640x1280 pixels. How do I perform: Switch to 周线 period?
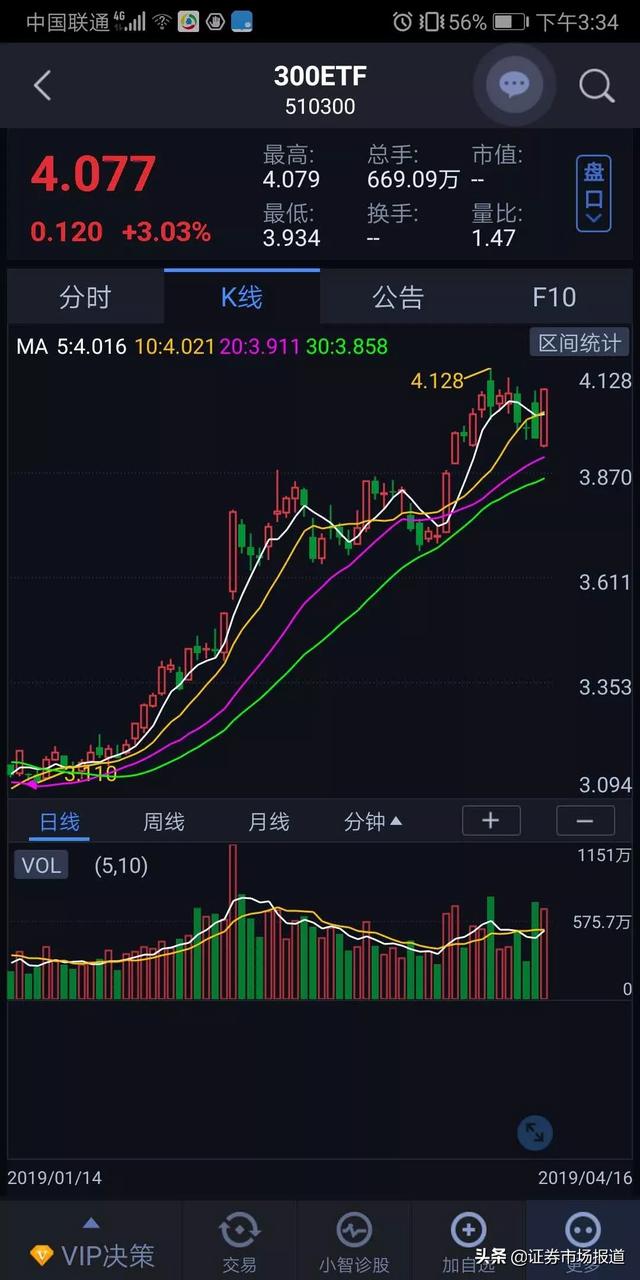[164, 822]
